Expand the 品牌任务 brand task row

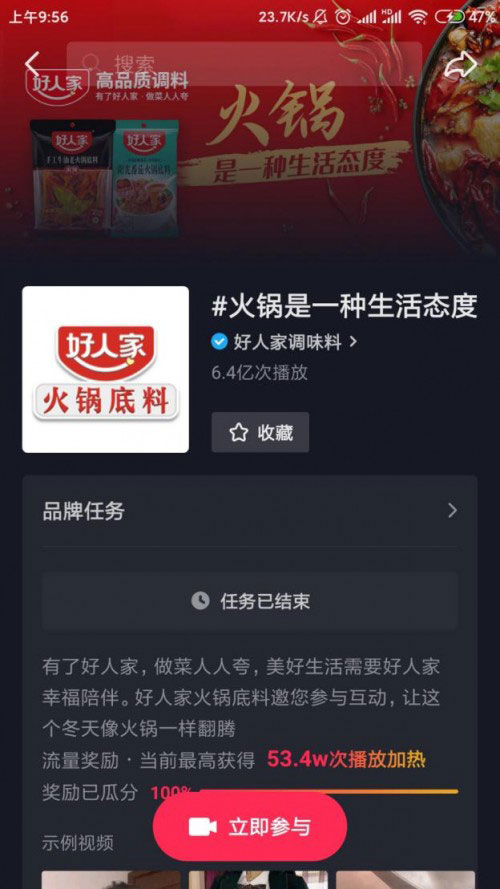tap(249, 511)
